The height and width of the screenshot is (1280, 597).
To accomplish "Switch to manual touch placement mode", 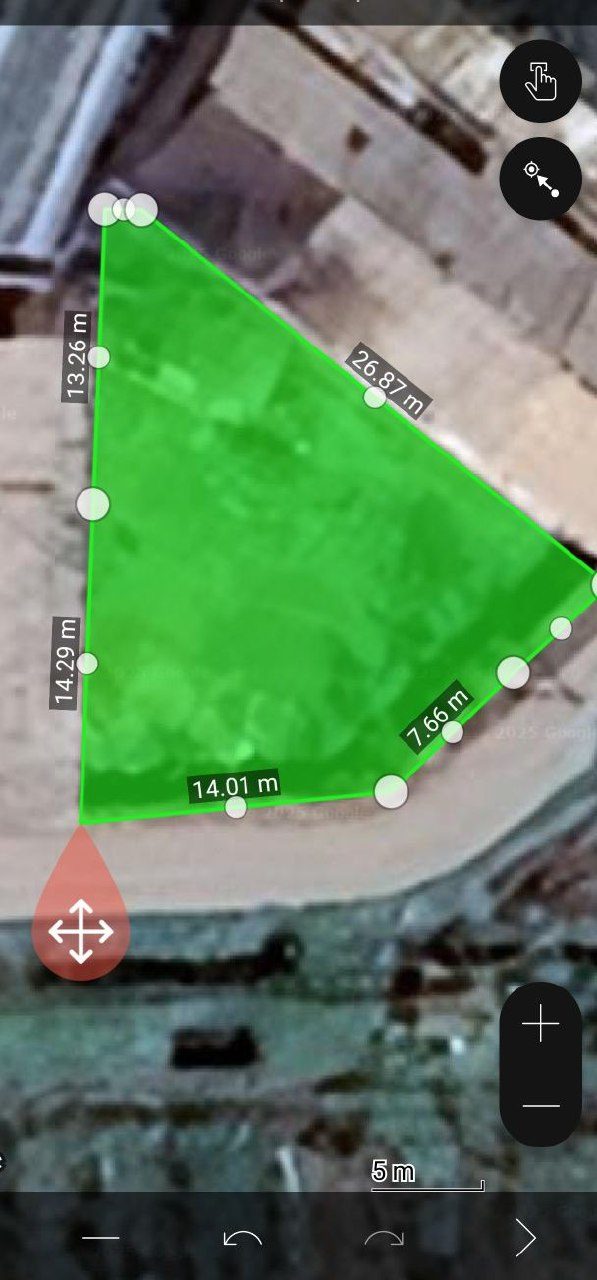I will click(540, 81).
